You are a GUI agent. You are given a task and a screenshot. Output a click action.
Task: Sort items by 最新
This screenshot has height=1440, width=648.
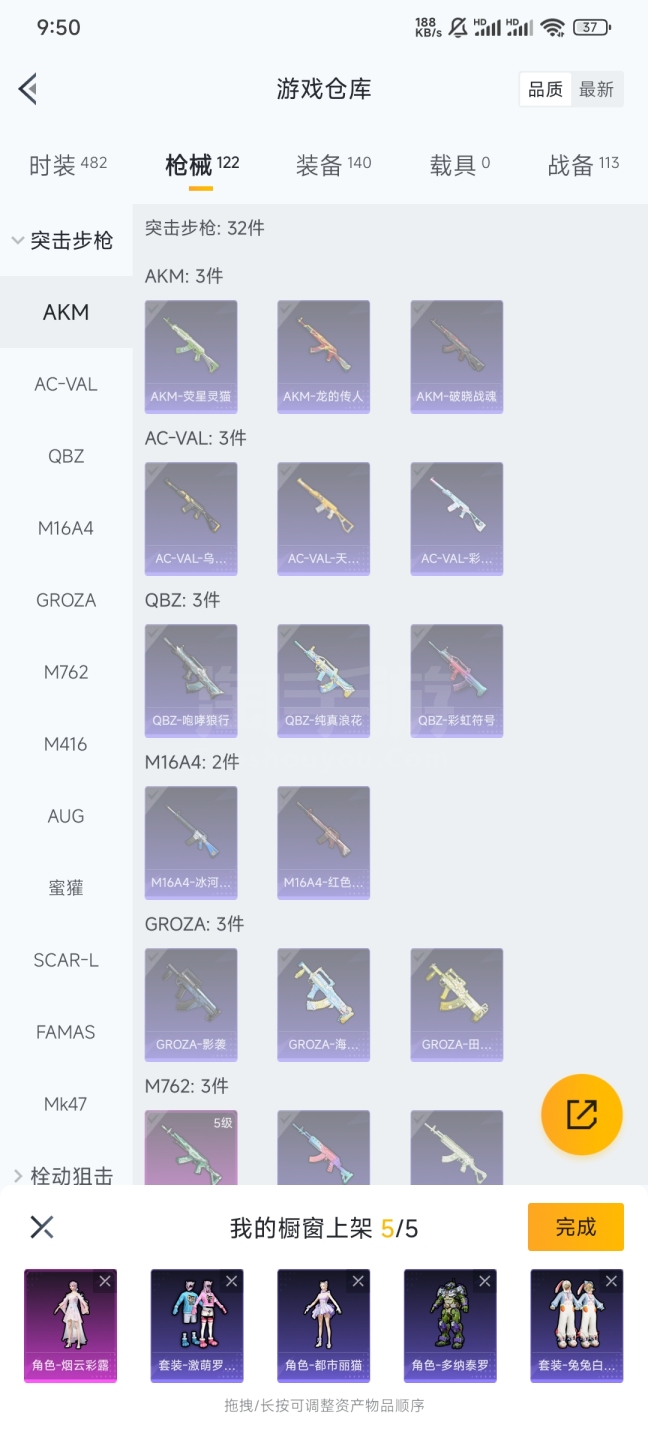pyautogui.click(x=596, y=90)
